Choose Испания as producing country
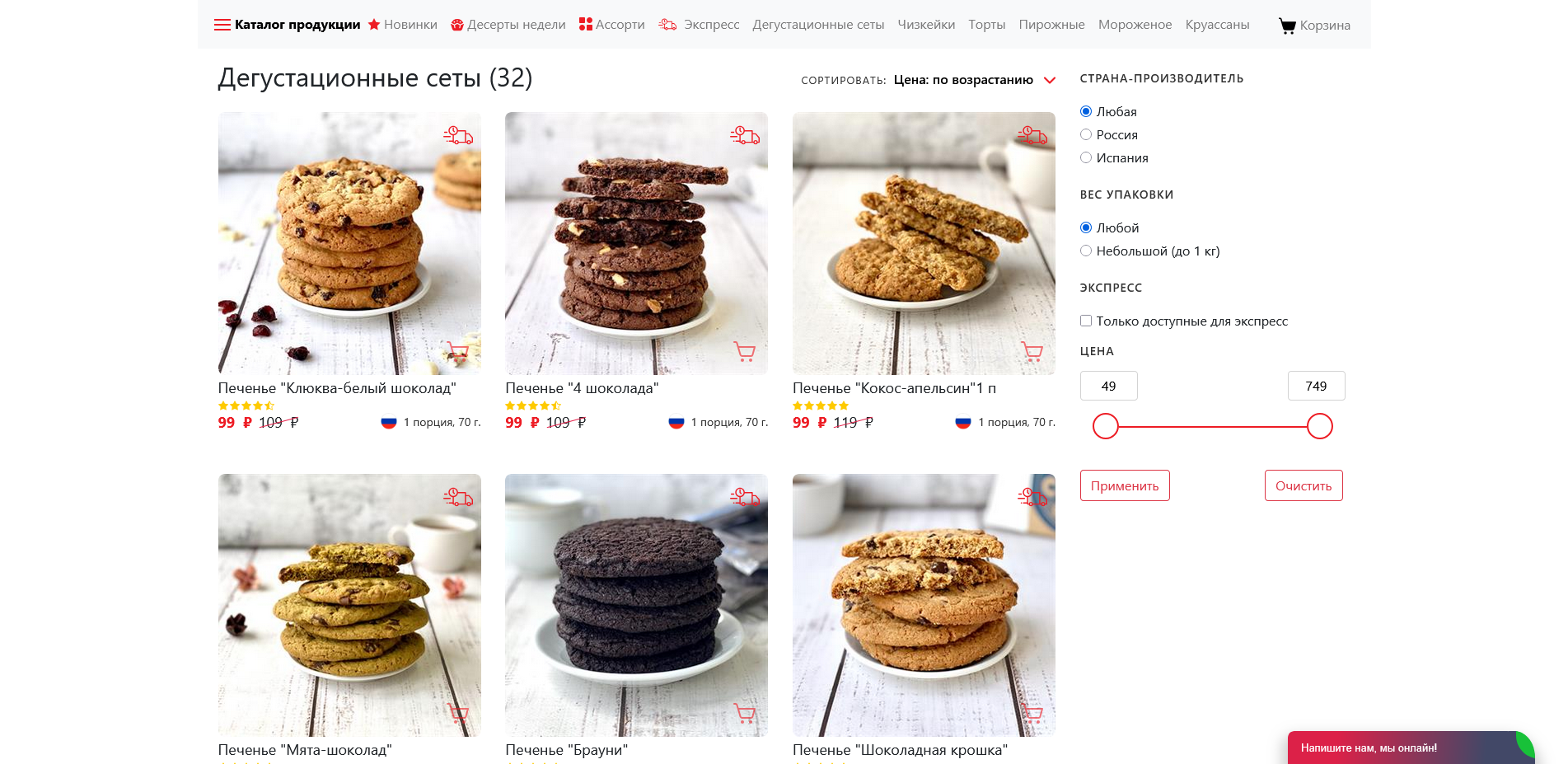 1086,158
